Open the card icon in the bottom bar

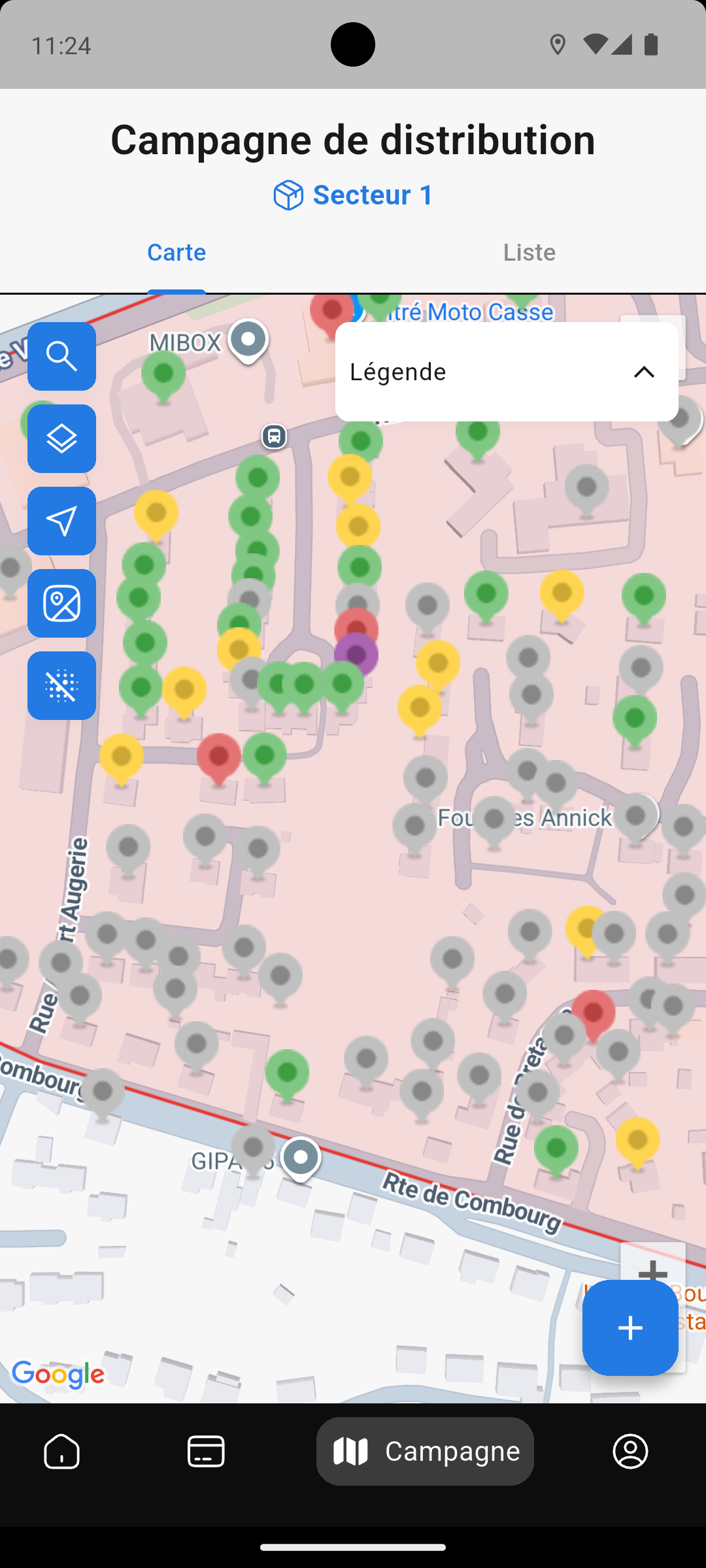(x=207, y=1451)
